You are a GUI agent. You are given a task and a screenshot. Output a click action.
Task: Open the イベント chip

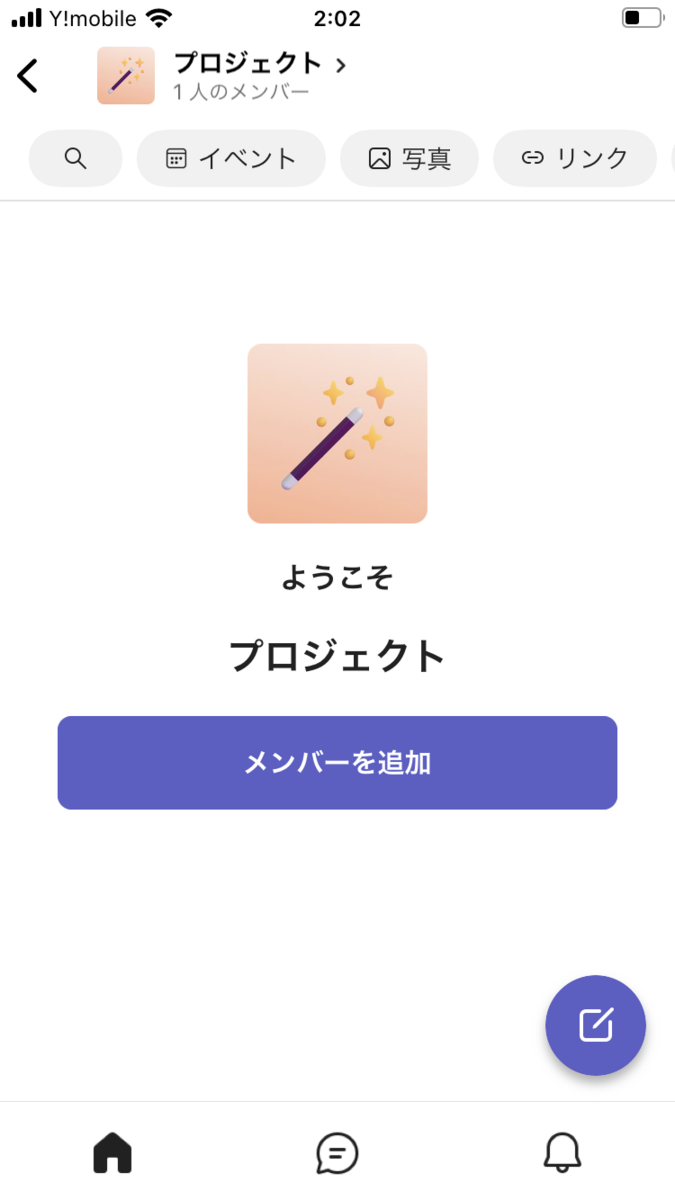(231, 158)
